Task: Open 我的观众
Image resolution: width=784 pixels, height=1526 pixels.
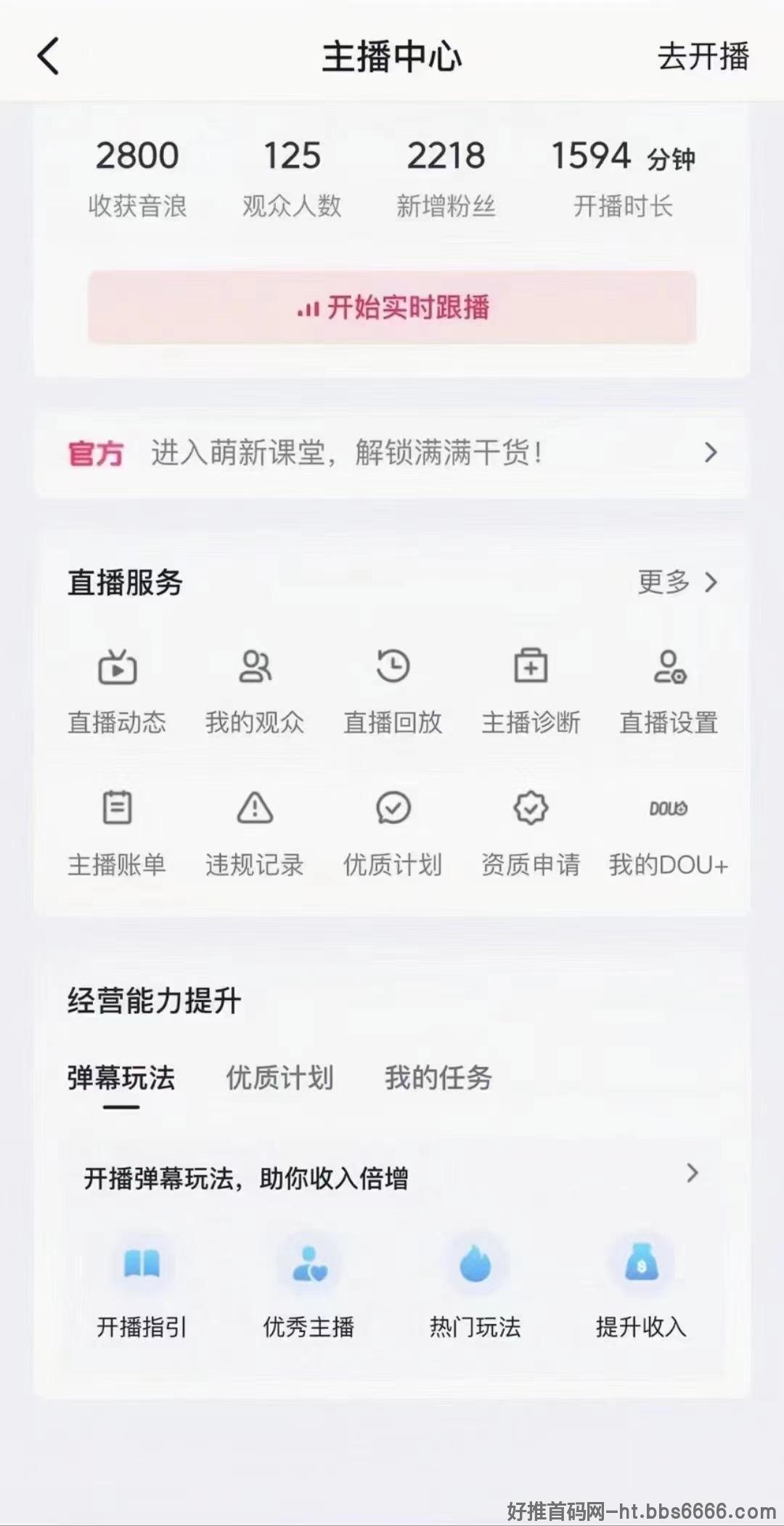Action: (255, 692)
